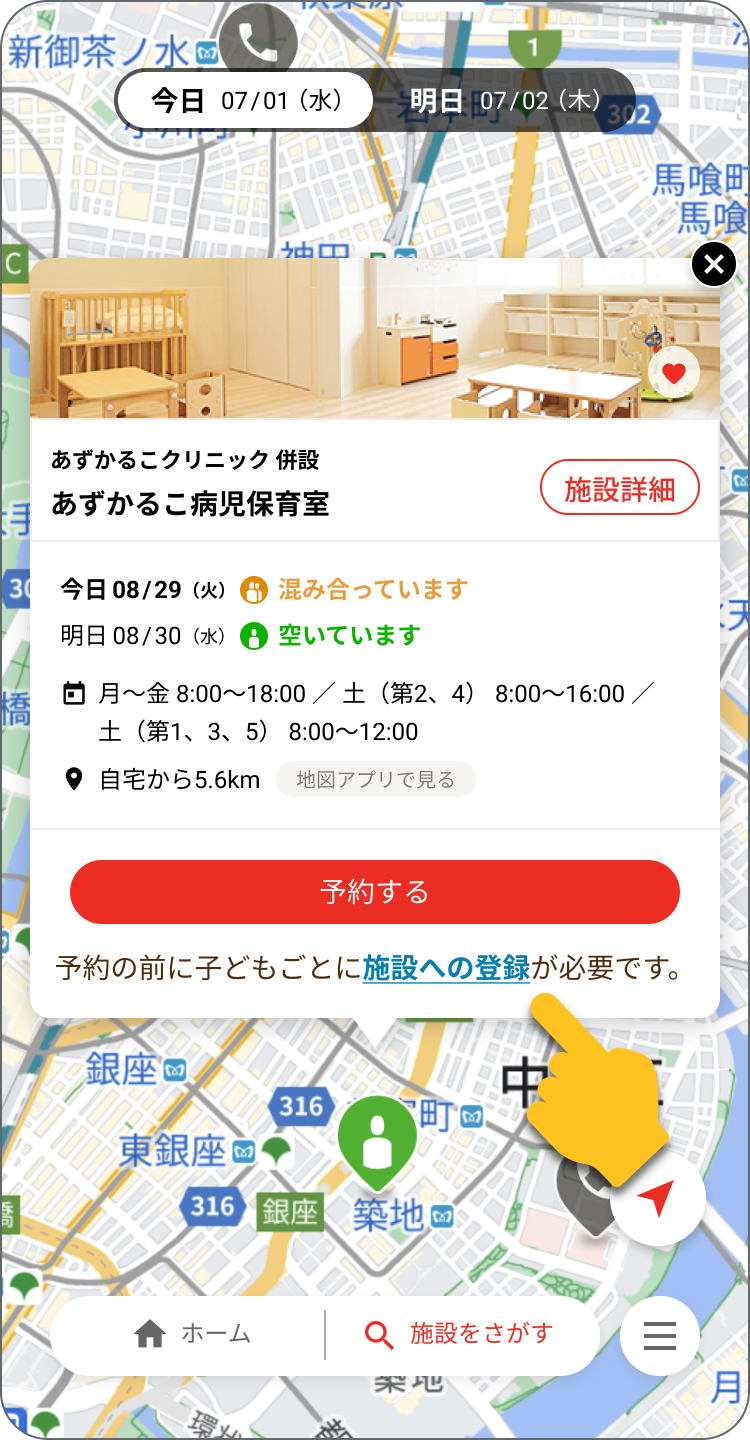Favorite the facility with the heart icon
Screen dimensions: 750x1440
pyautogui.click(x=674, y=373)
